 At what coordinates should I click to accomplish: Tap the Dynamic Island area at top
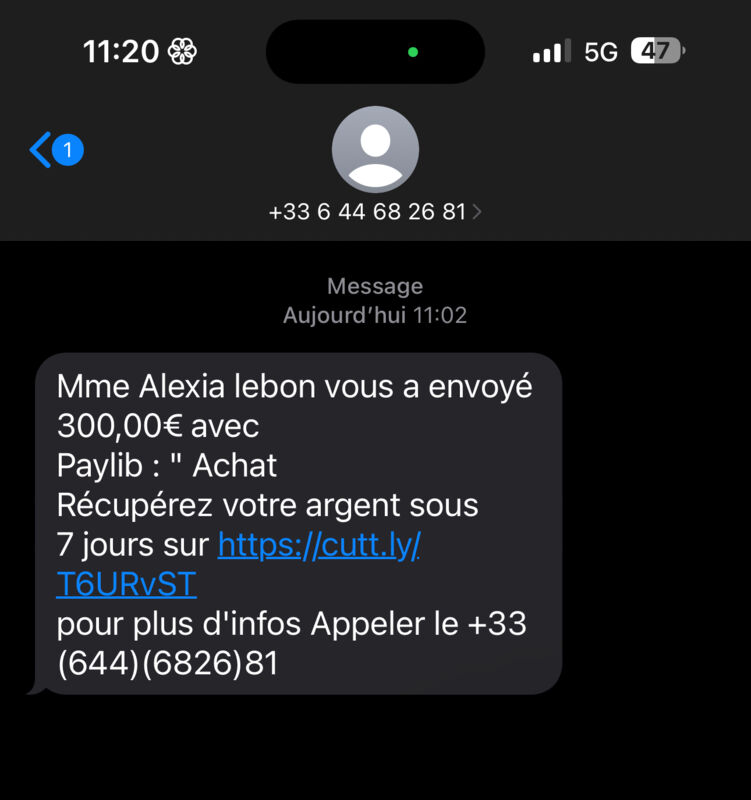pyautogui.click(x=374, y=50)
